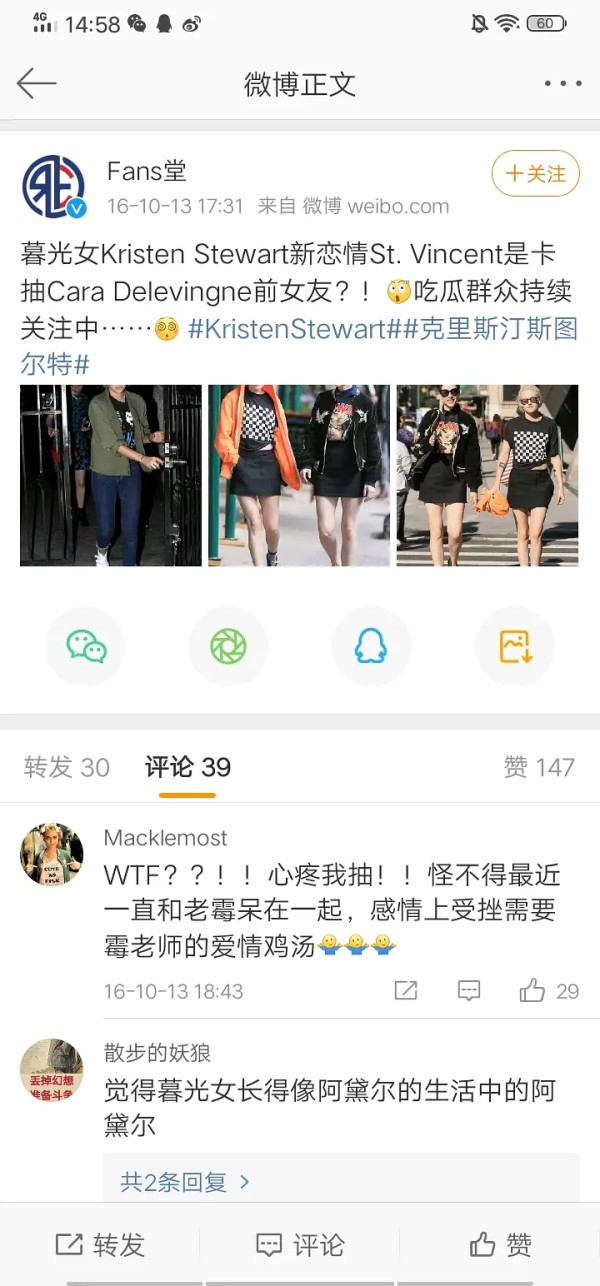The width and height of the screenshot is (600, 1286).
Task: Expand 共2条回复 under 散步的妖狼's comment
Action: pyautogui.click(x=185, y=1182)
